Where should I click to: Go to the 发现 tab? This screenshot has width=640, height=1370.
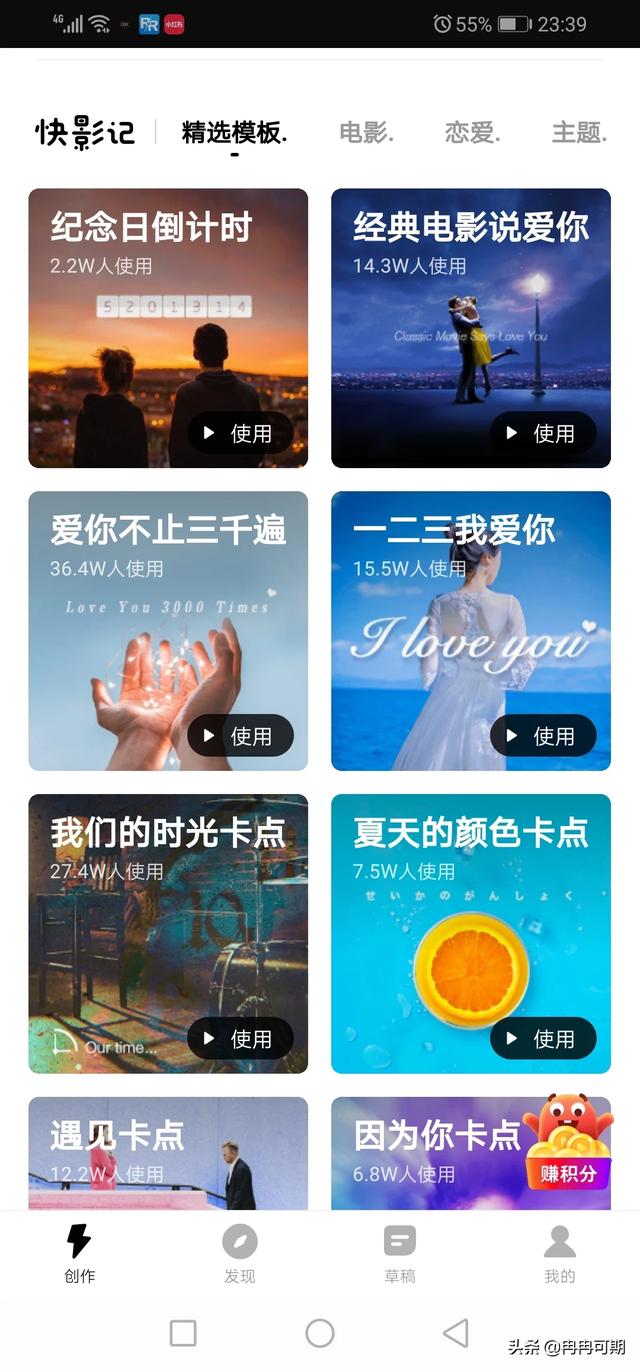pos(240,1254)
